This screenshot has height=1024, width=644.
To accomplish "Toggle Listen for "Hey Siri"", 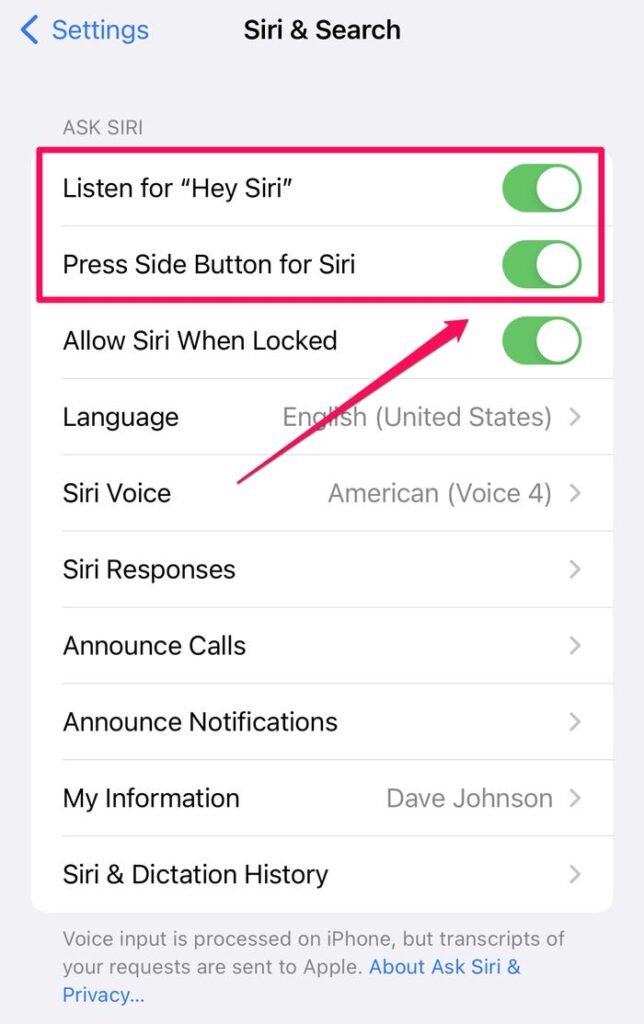I will click(x=541, y=188).
